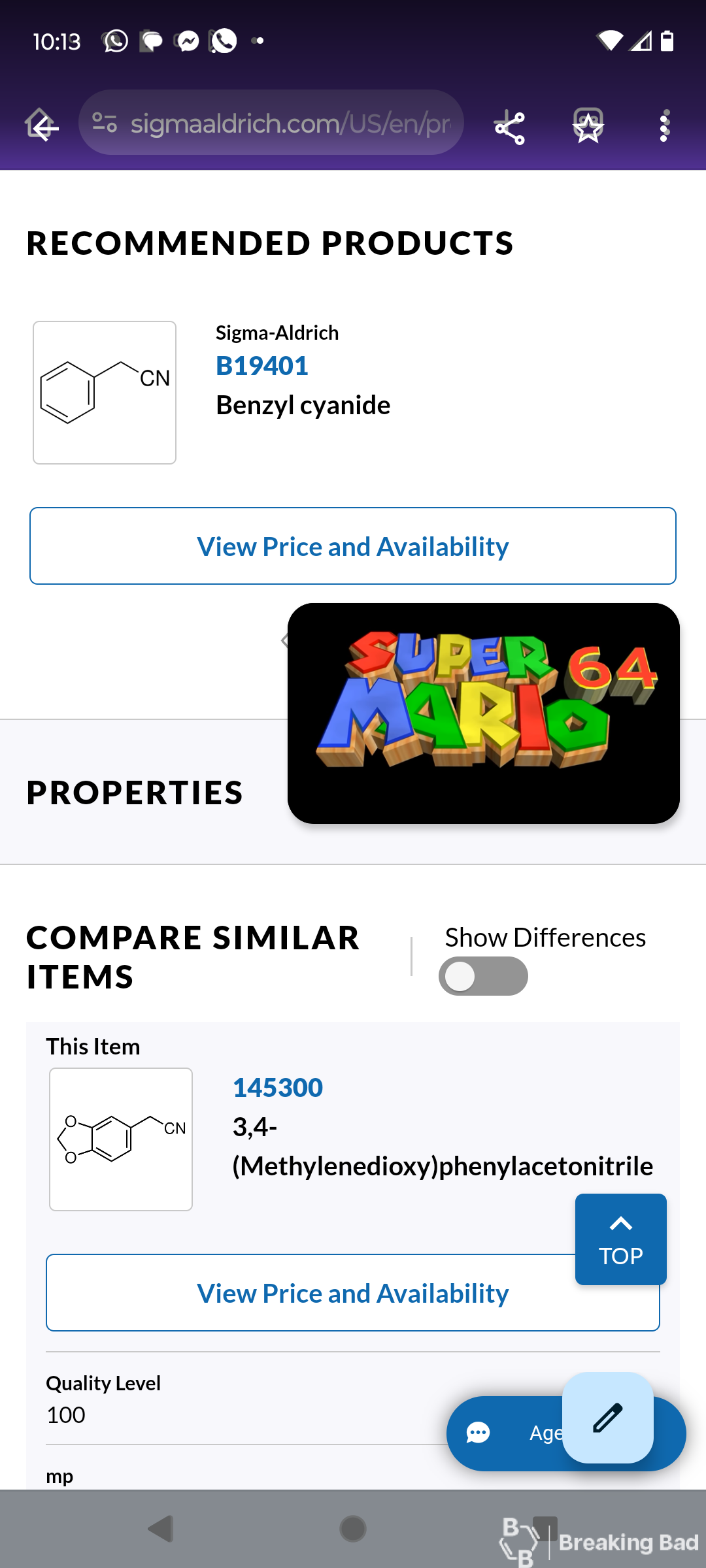The height and width of the screenshot is (1568, 706).
Task: View price and availability for Benzyl cyanide
Action: (353, 546)
